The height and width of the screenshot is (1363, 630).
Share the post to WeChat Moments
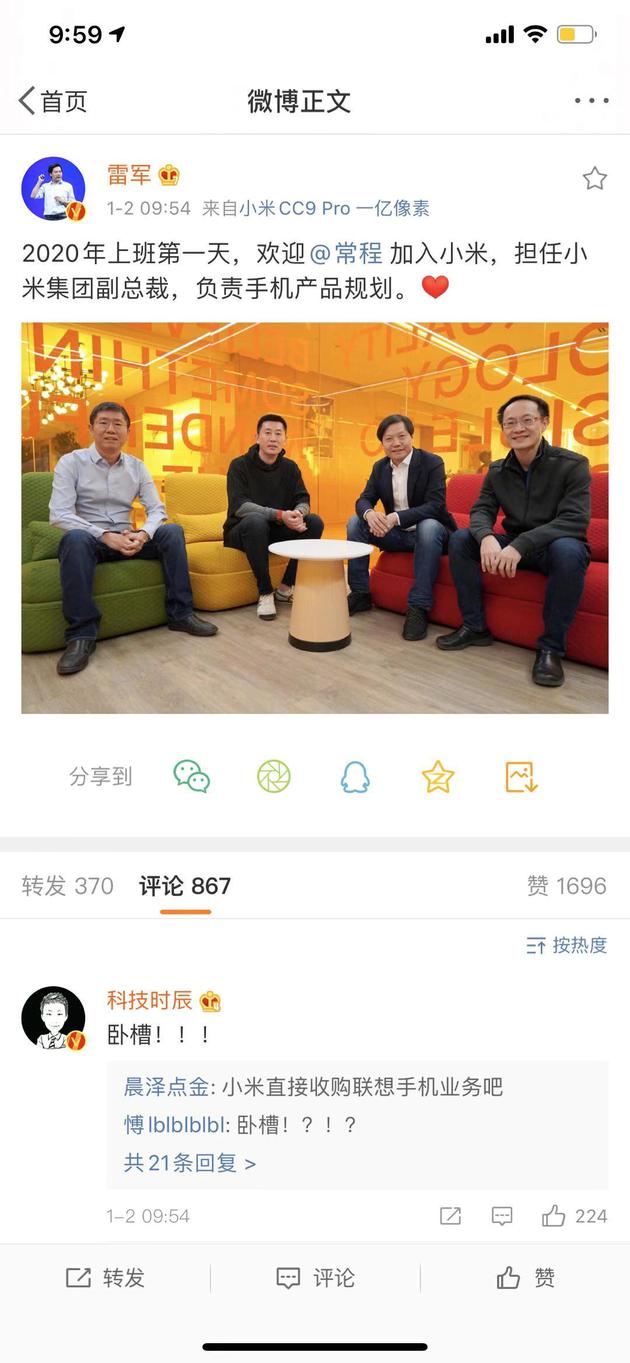(273, 776)
